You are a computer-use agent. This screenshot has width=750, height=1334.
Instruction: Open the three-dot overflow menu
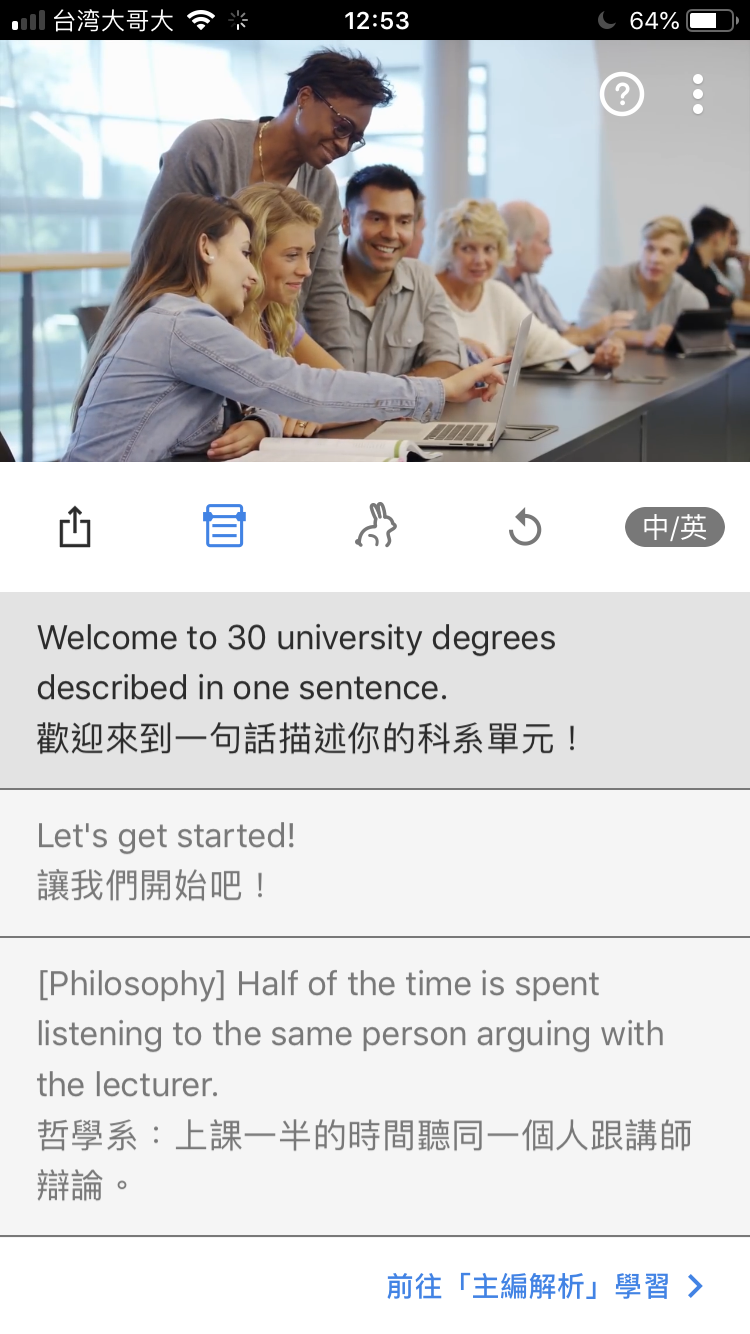point(698,95)
